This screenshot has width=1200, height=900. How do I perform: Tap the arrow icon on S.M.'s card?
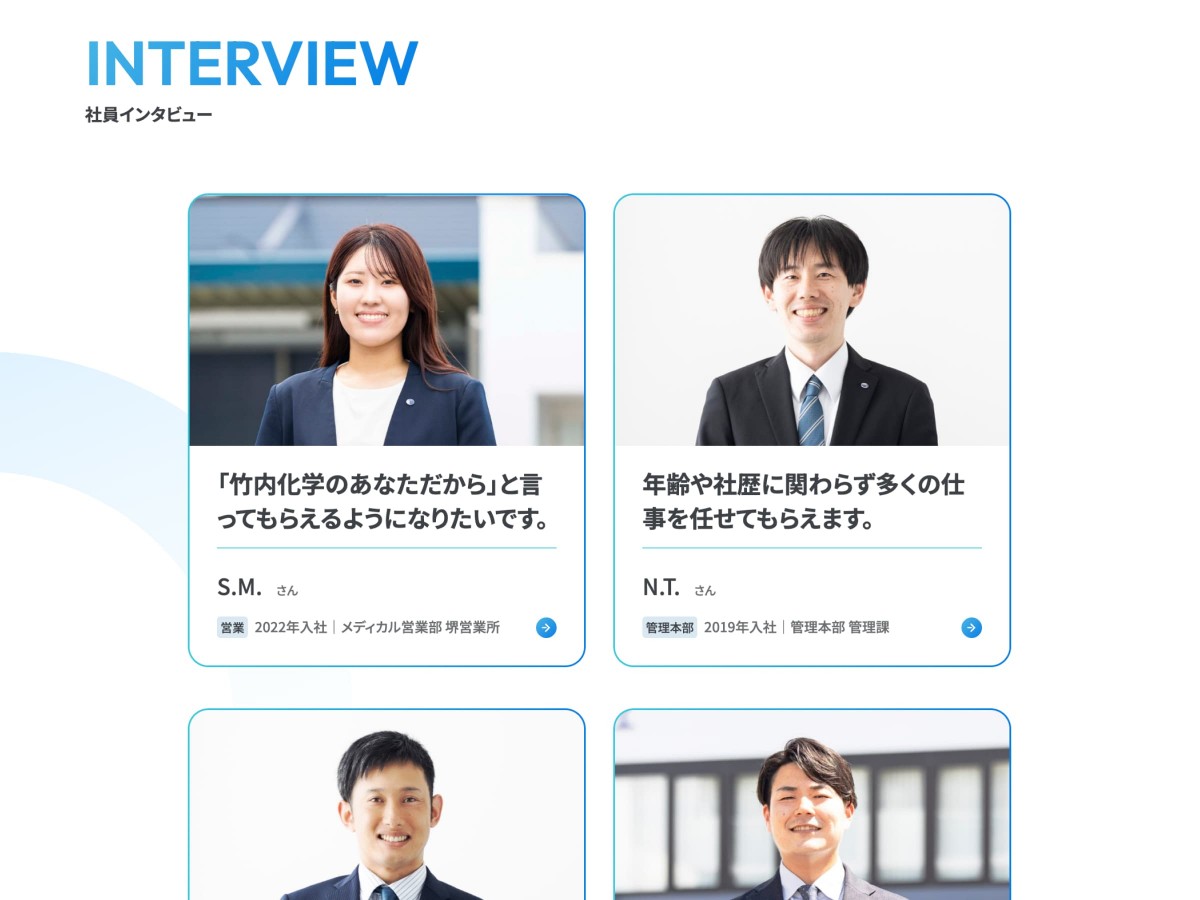[546, 628]
